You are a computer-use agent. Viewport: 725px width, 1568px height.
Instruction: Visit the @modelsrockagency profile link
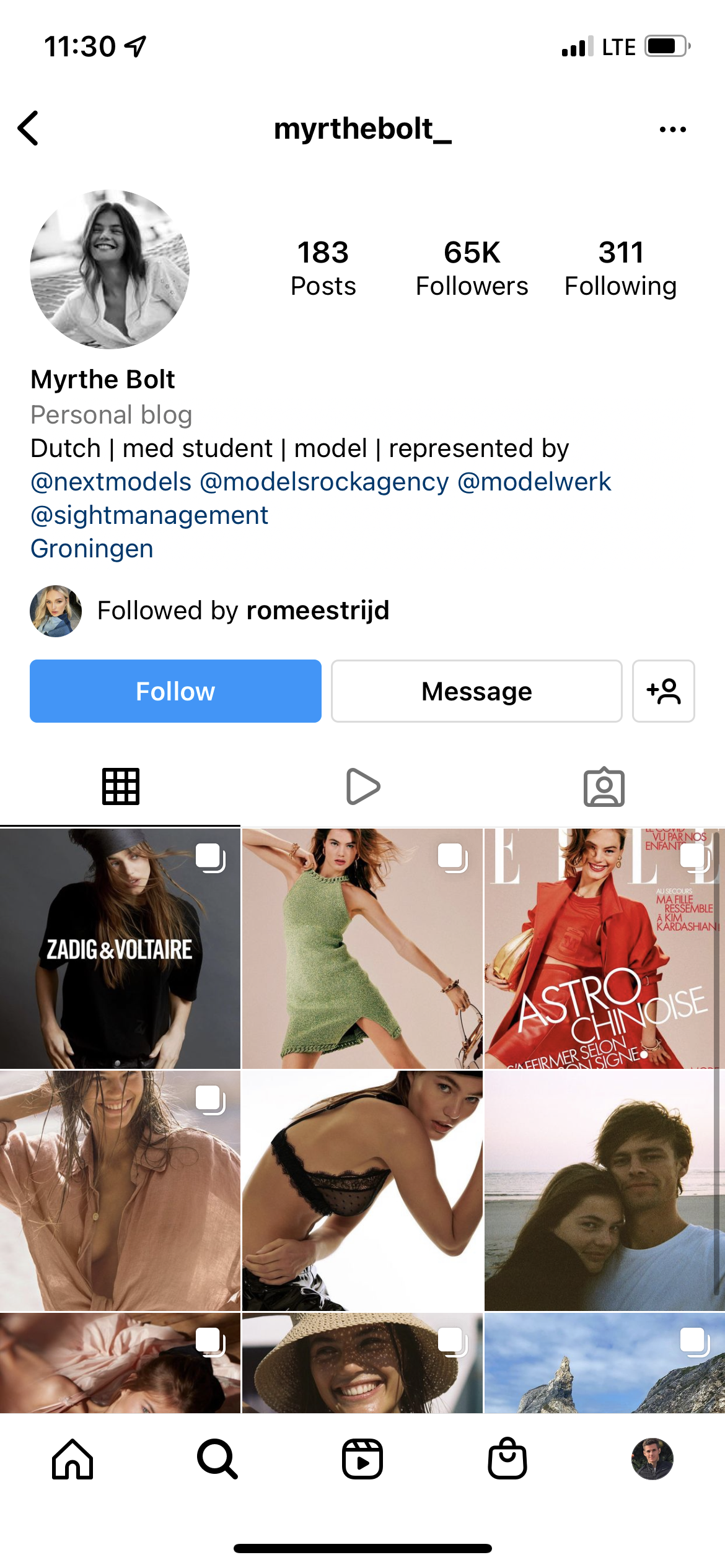(x=324, y=482)
